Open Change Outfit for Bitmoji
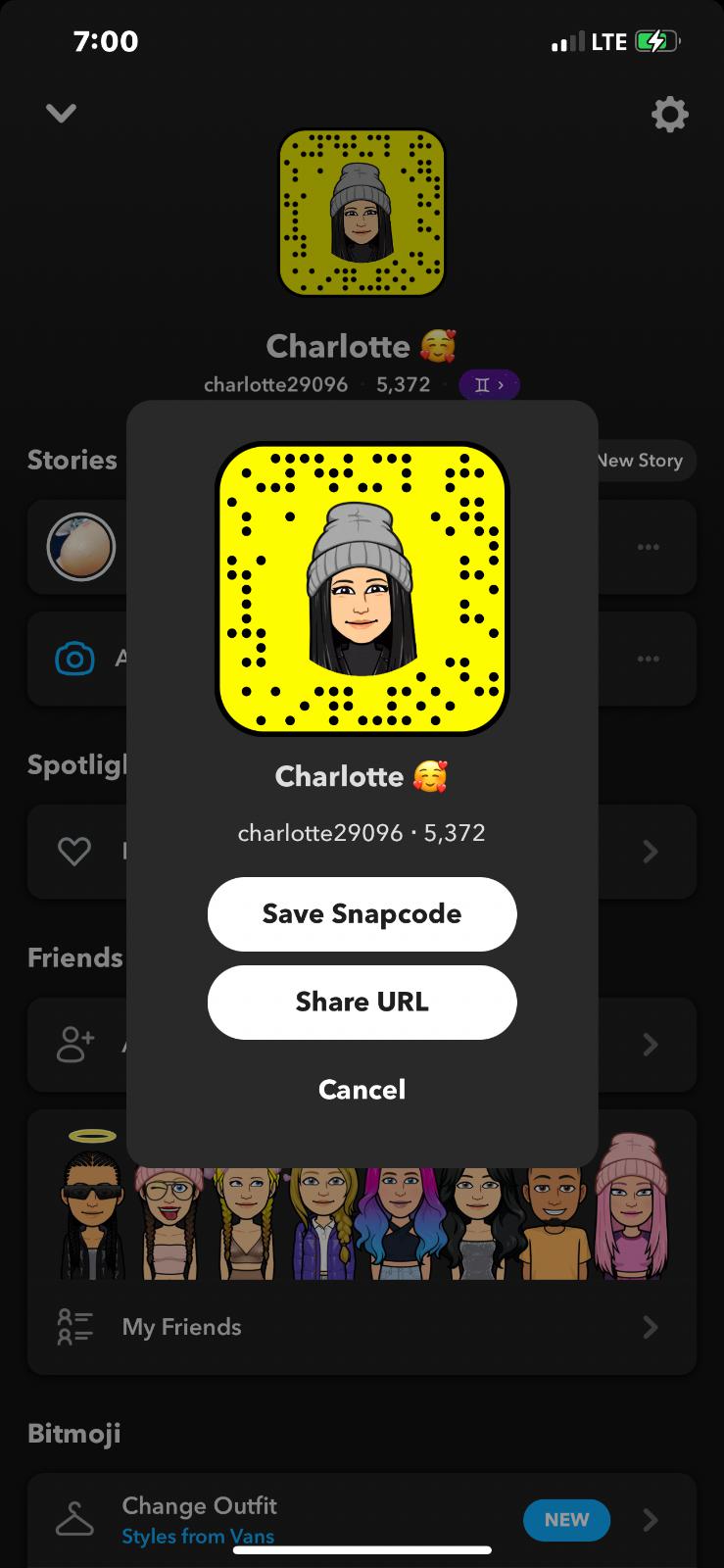 [362, 1520]
